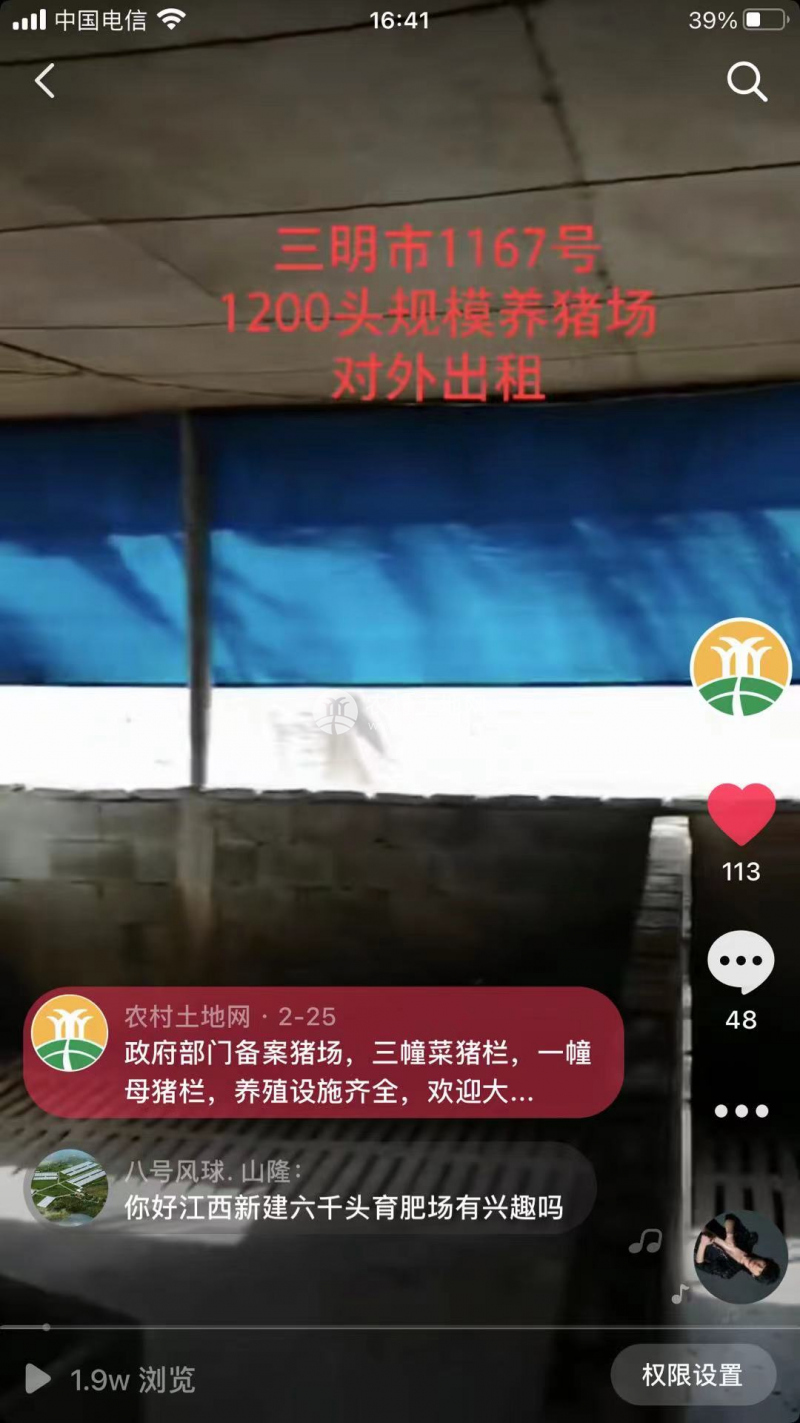Like the video with the heart icon
Screen dimensions: 800x1423
(x=741, y=815)
